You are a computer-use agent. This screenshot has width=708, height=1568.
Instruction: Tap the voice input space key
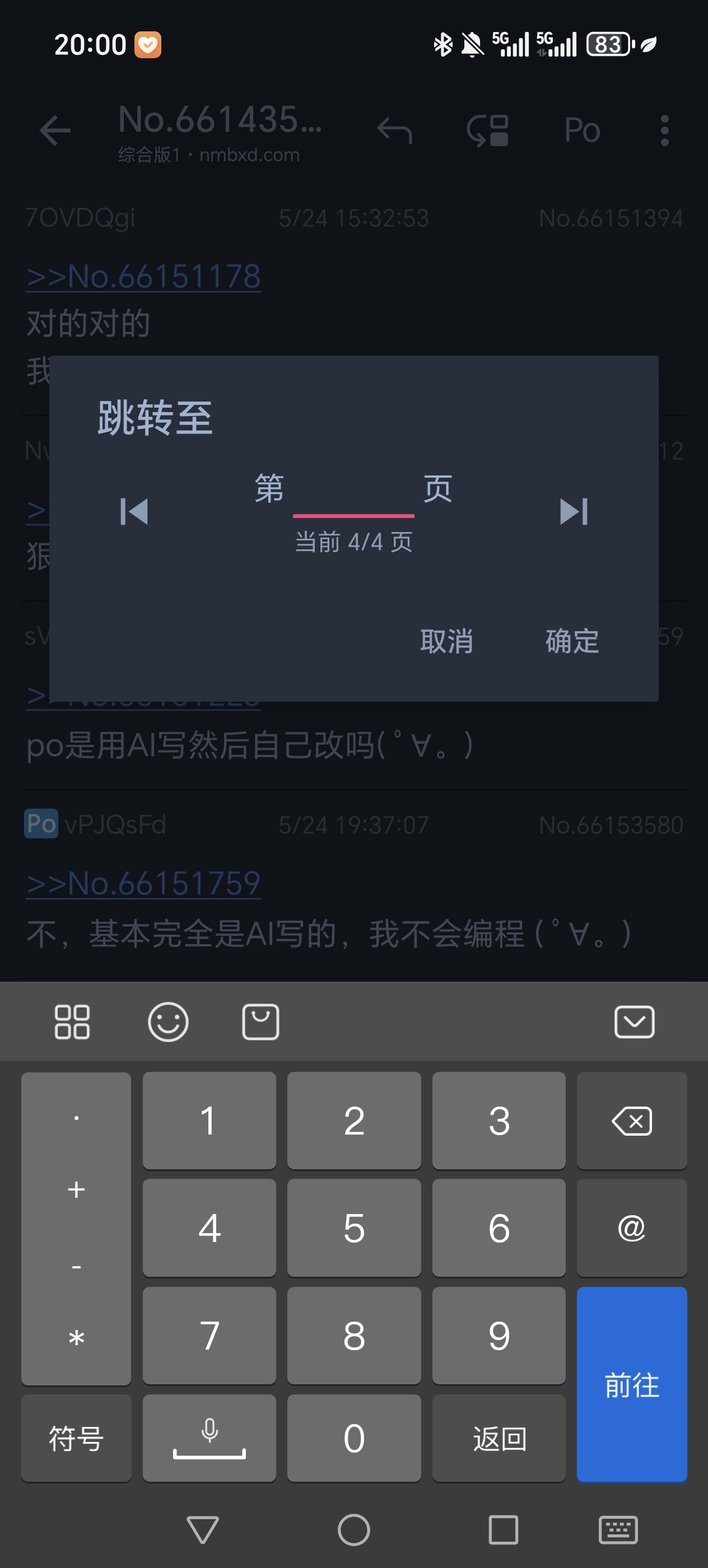coord(209,1438)
